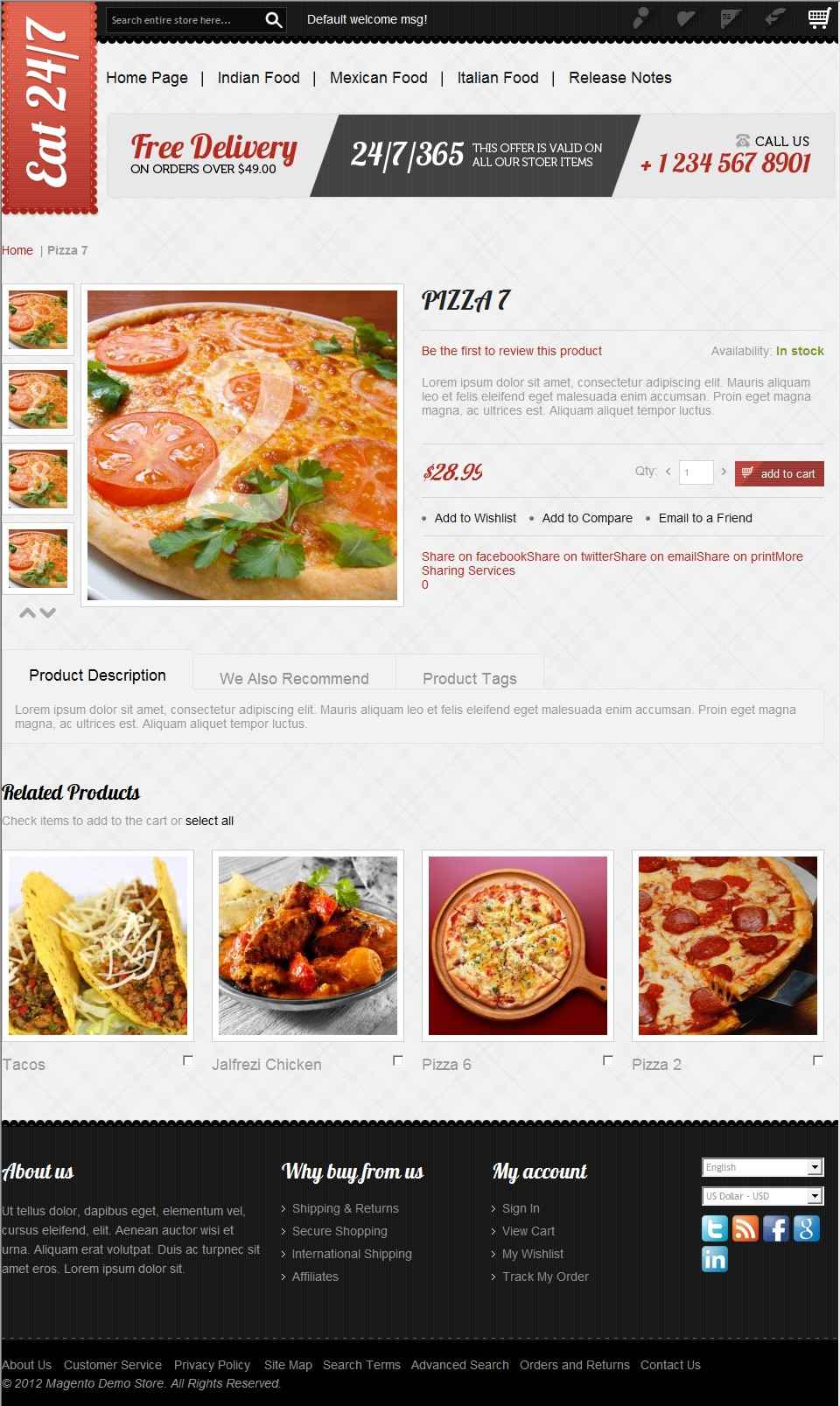Screen dimensions: 840x1406
Task: Open Release Notes page
Action: (x=620, y=78)
